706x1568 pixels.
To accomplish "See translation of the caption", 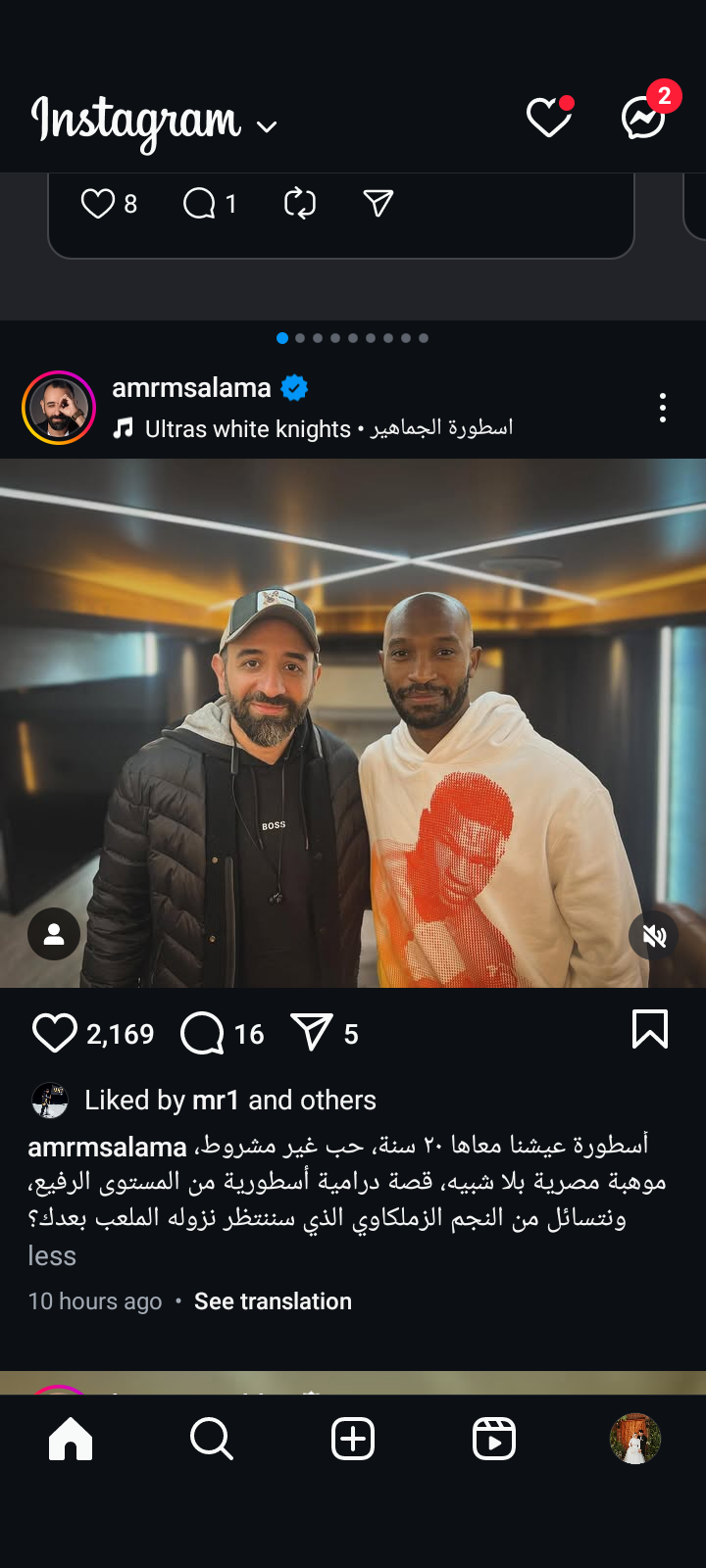I will point(273,1301).
